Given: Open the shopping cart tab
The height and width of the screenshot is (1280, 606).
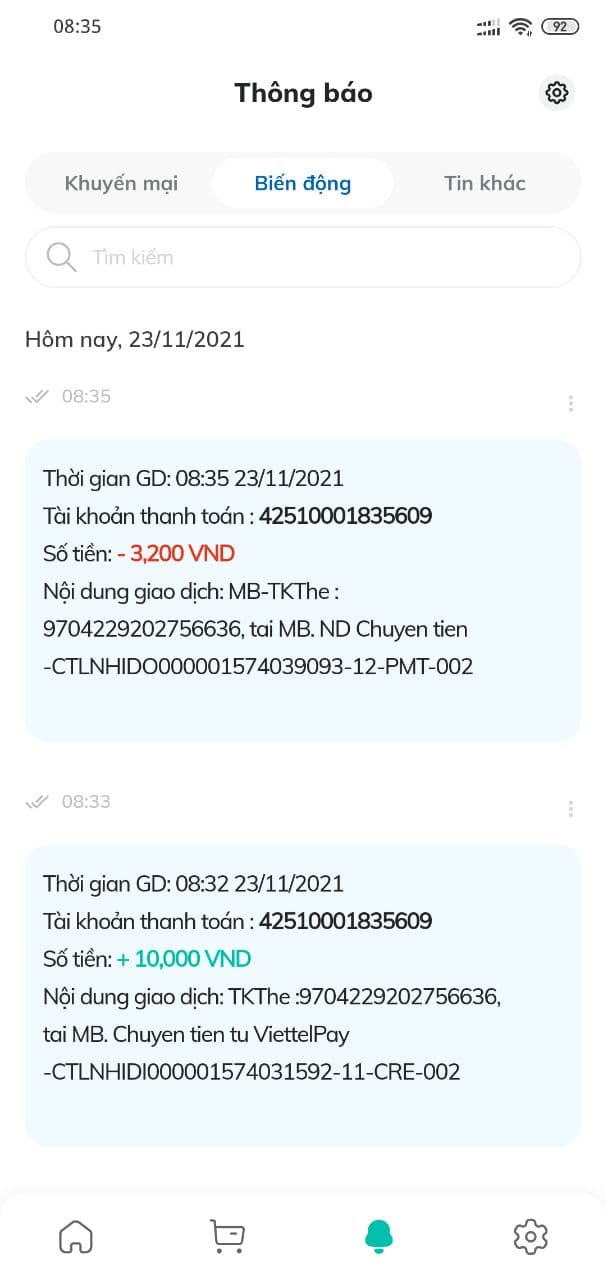Looking at the screenshot, I should coord(227,1237).
